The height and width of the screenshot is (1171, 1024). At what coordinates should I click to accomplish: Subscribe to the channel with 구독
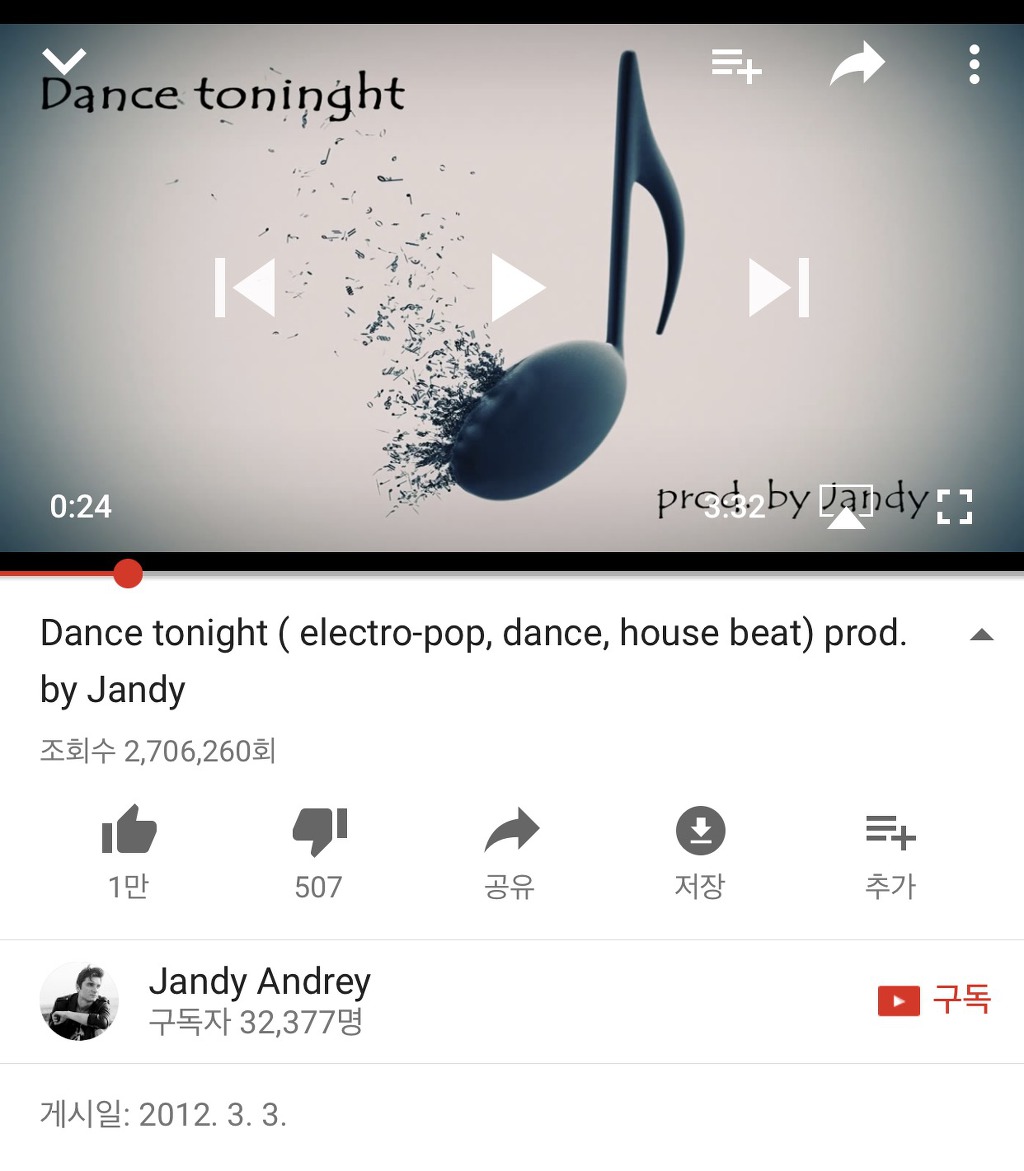pyautogui.click(x=934, y=1000)
